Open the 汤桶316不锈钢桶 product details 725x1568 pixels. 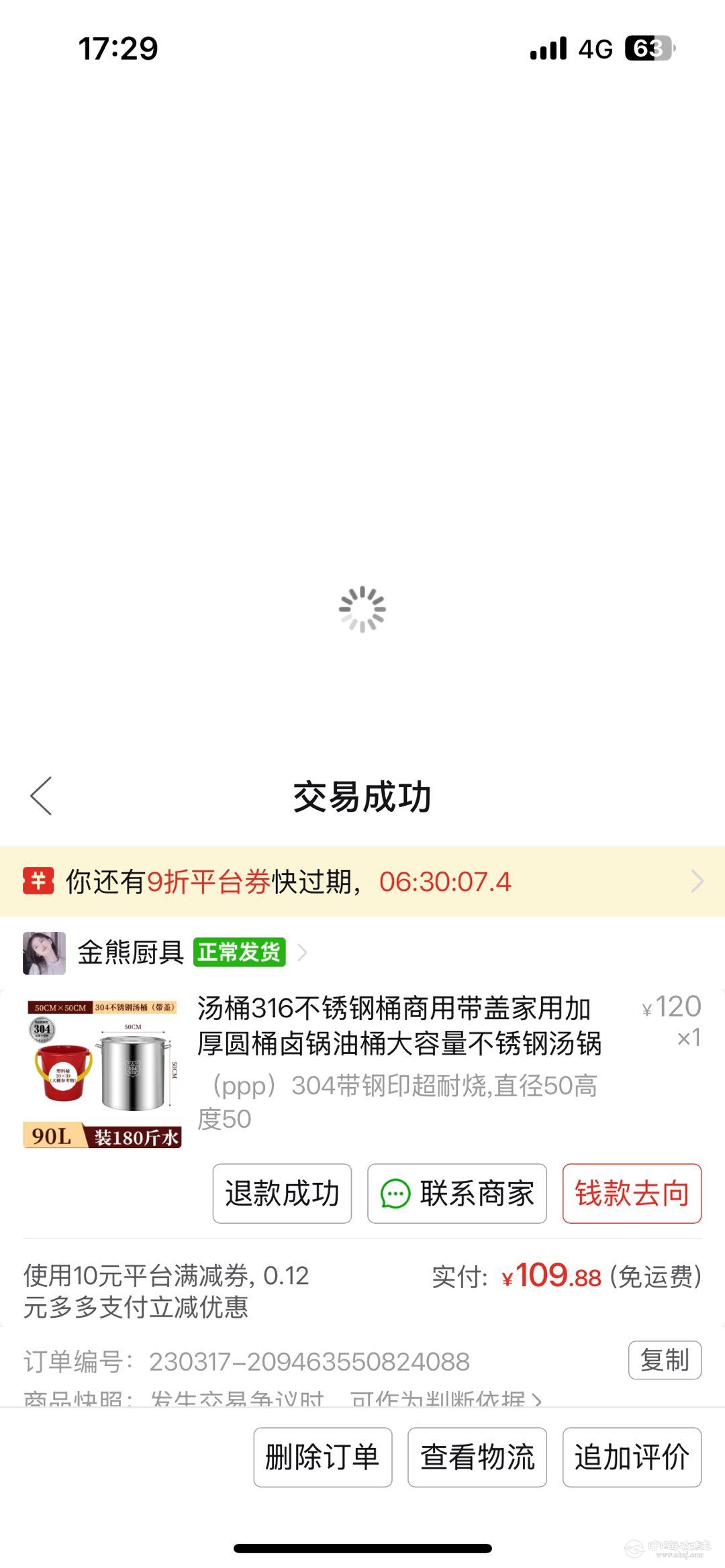pos(399,1026)
